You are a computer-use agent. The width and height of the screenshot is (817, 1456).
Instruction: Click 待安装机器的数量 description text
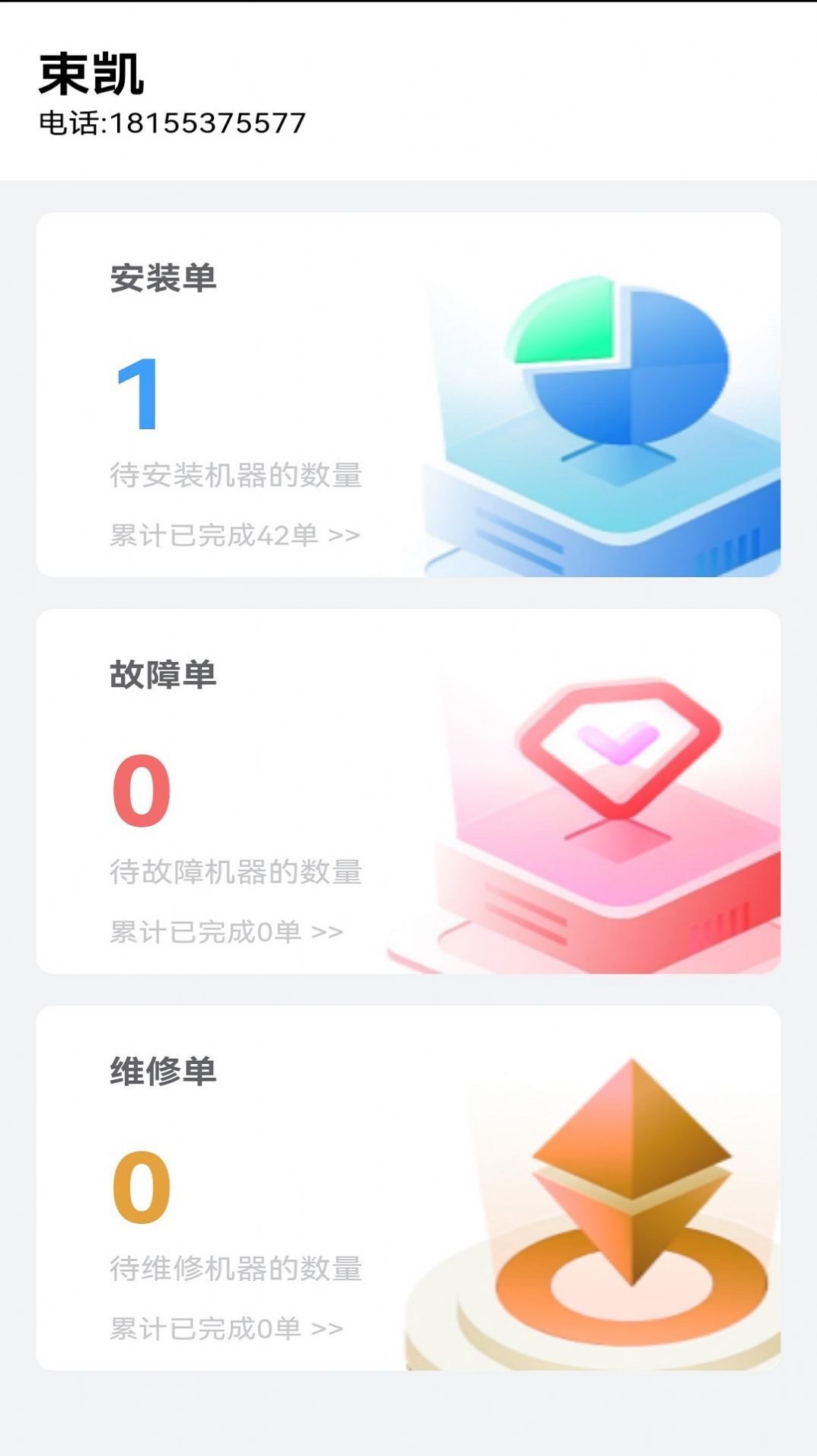click(x=238, y=476)
